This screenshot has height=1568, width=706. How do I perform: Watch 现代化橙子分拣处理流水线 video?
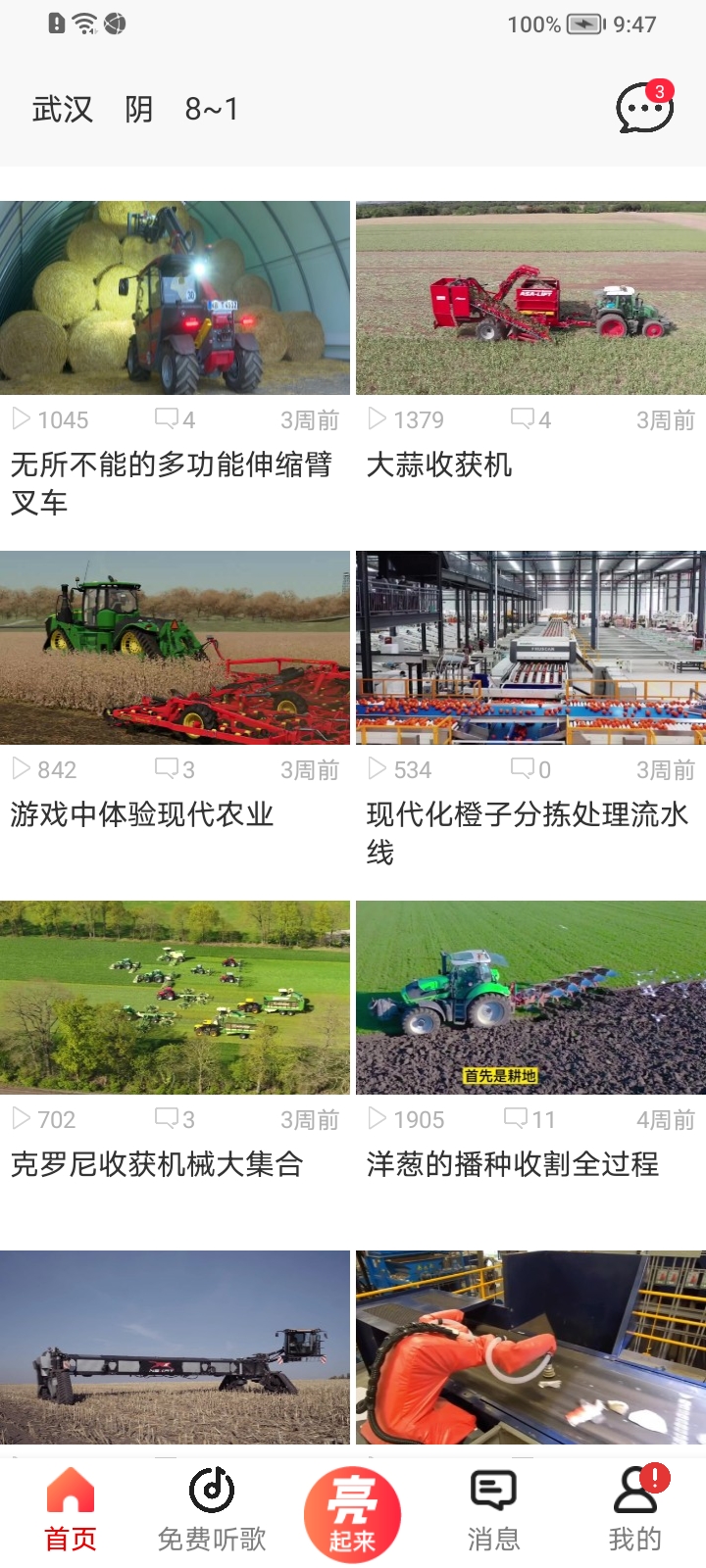point(530,648)
